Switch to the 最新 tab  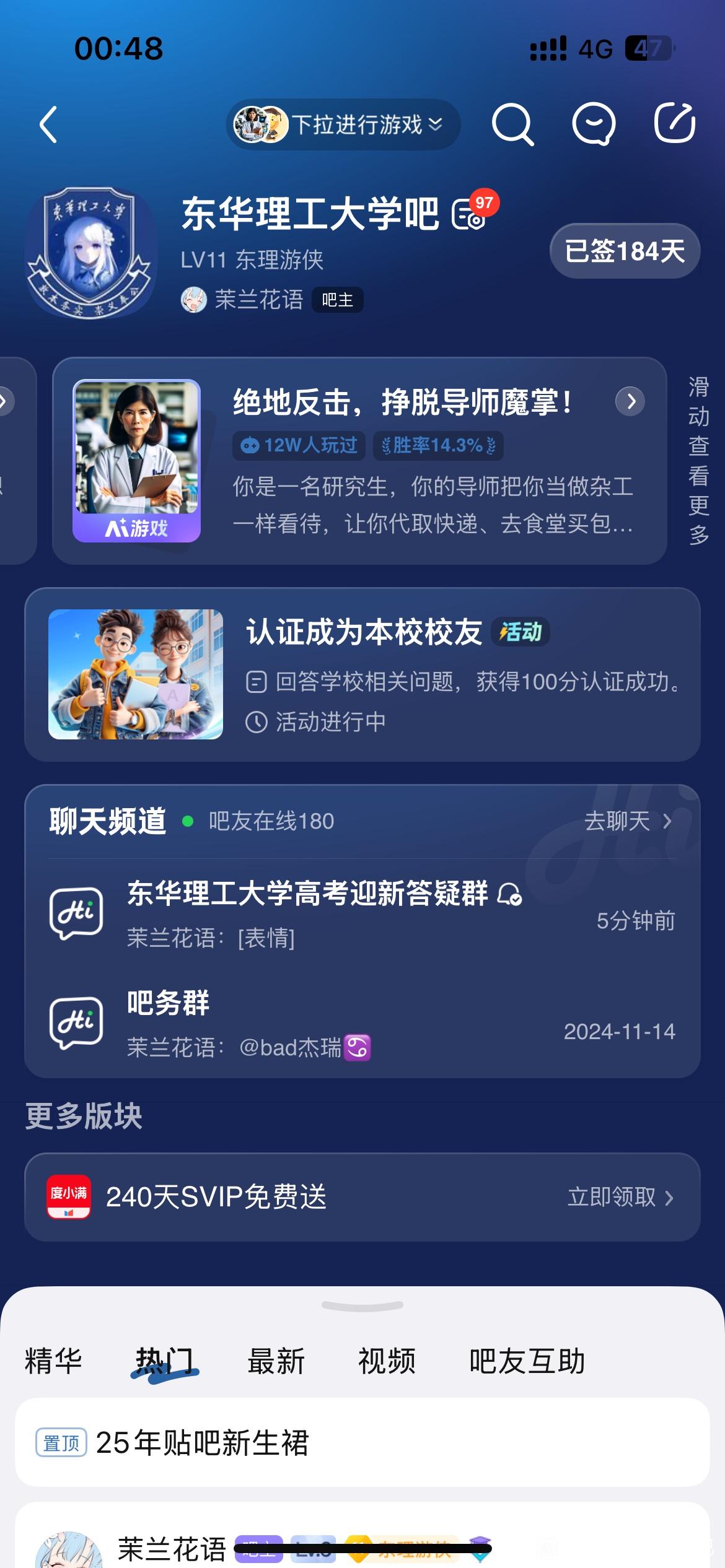(276, 1361)
